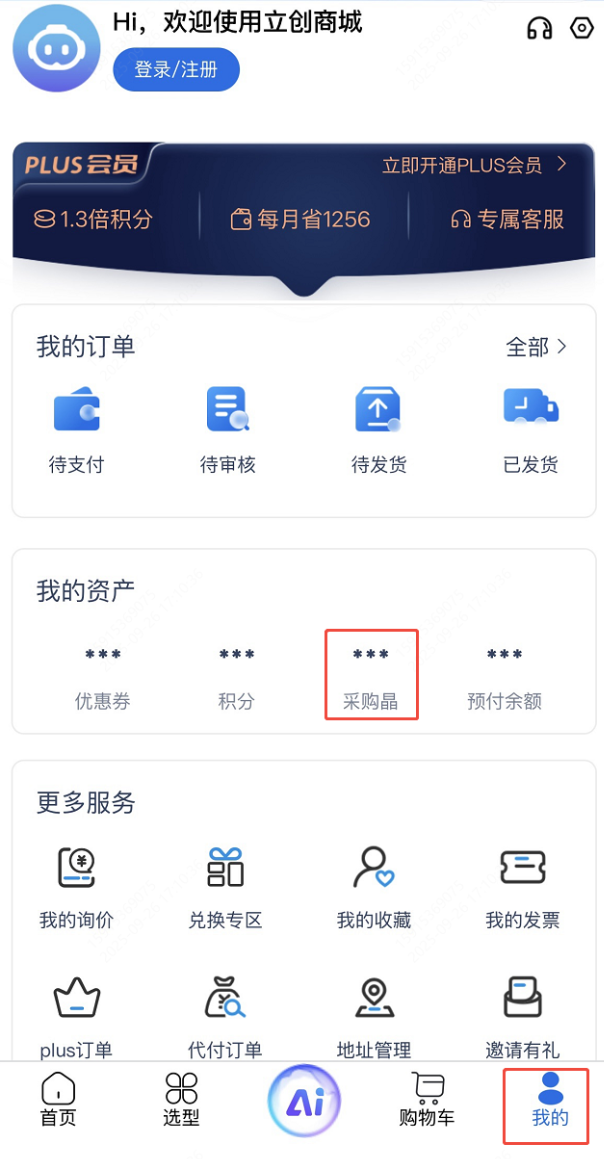604x1159 pixels.
Task: View all orders via 全部
Action: 537,347
